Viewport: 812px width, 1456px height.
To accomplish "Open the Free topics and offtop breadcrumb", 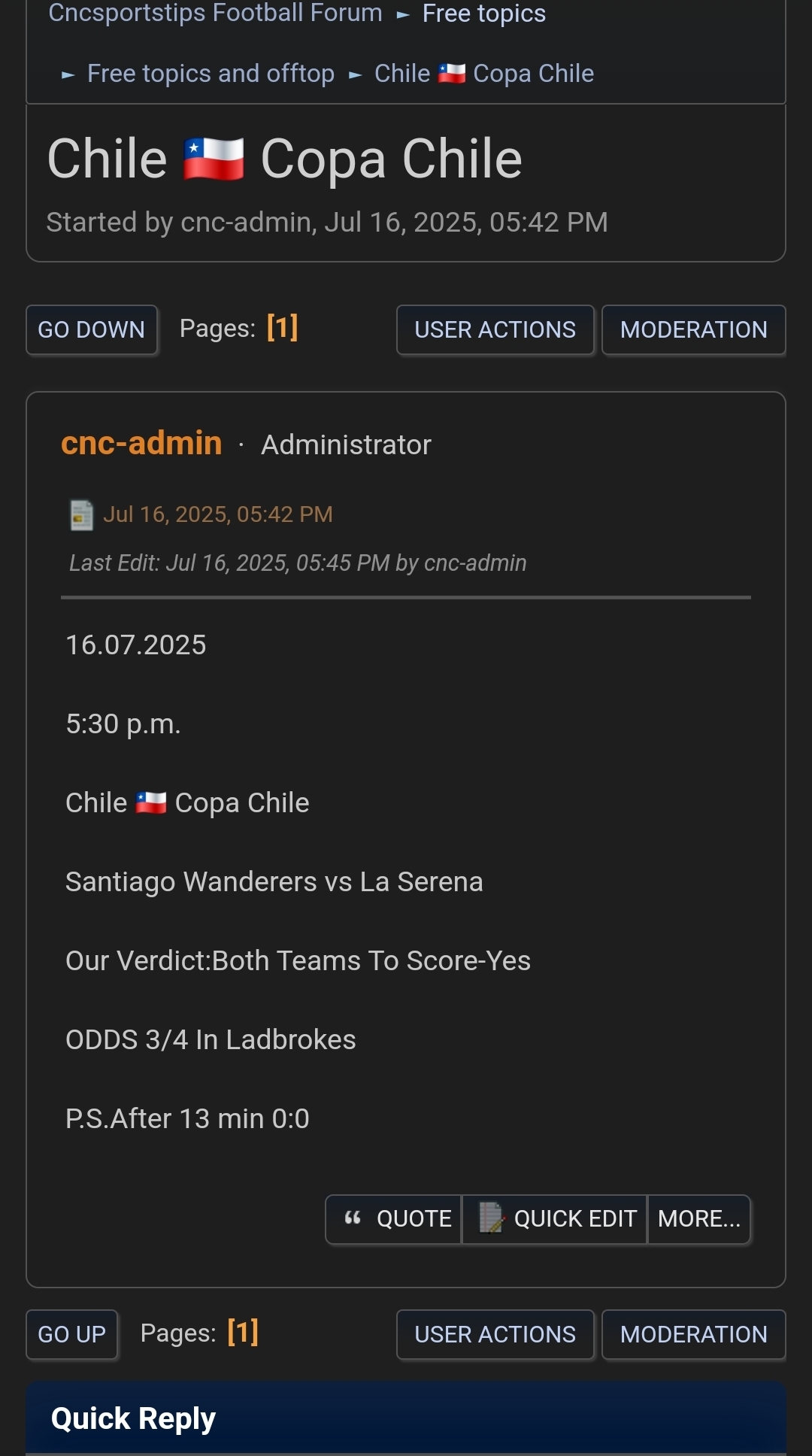I will (x=211, y=74).
